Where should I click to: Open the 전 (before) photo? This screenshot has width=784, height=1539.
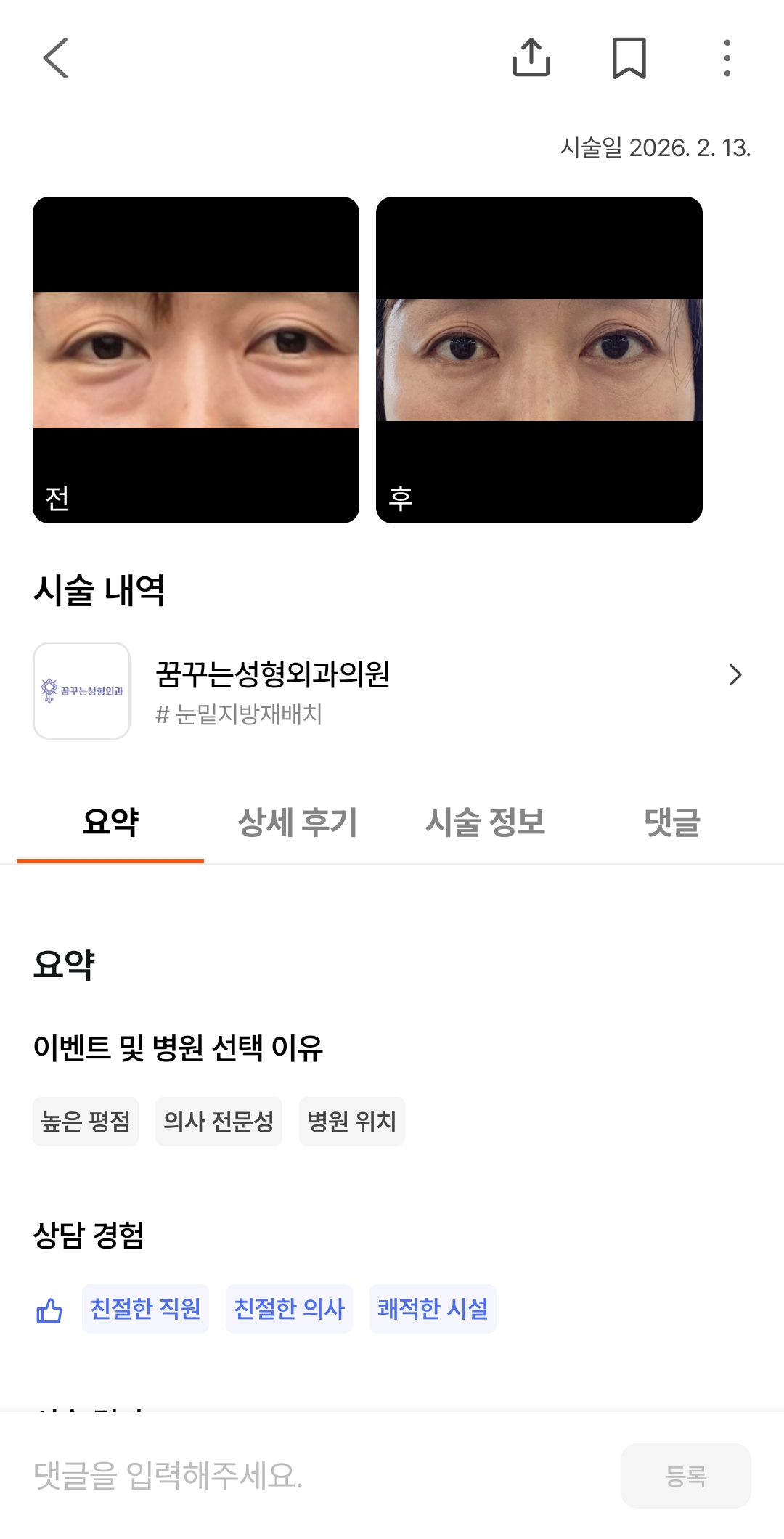click(x=196, y=360)
